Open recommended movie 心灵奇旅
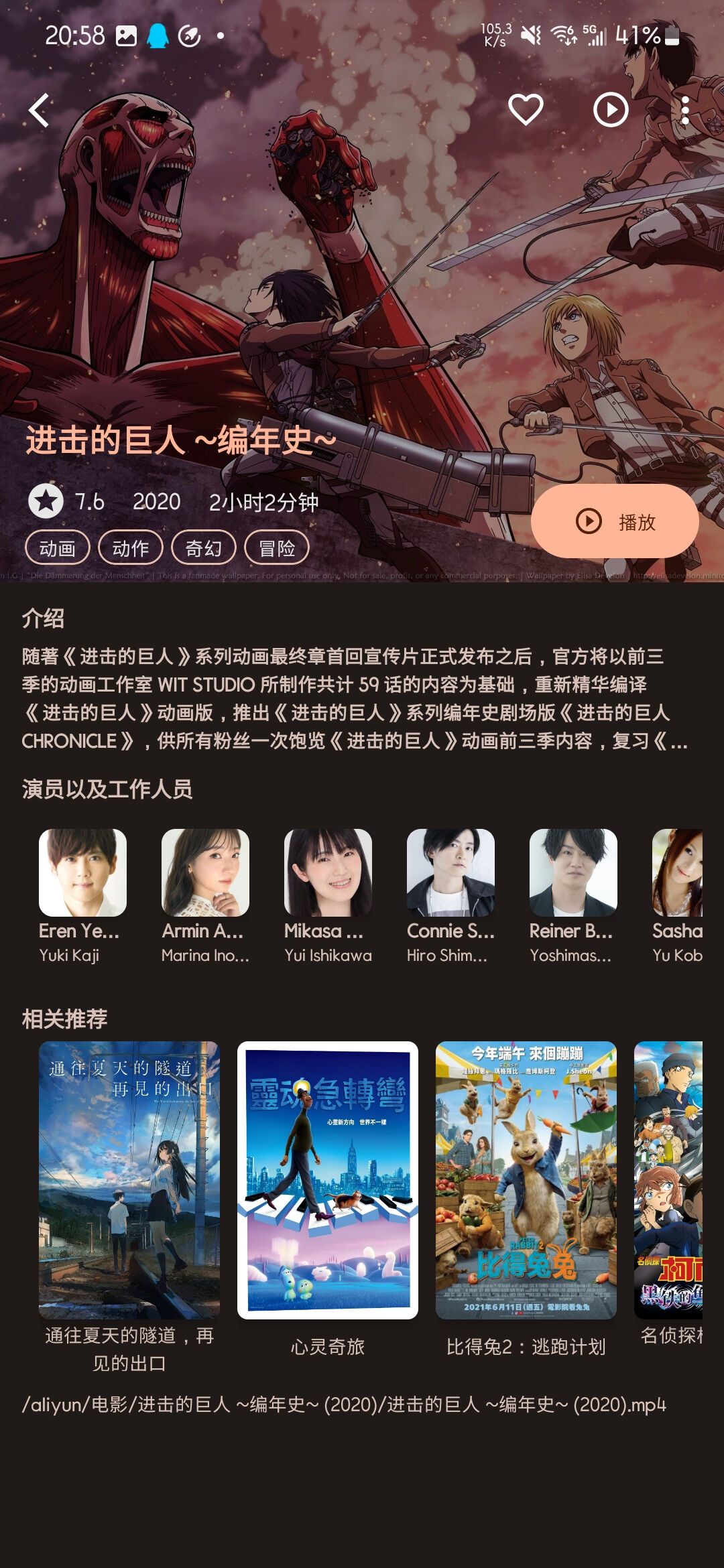Viewport: 724px width, 1568px height. tap(328, 1180)
